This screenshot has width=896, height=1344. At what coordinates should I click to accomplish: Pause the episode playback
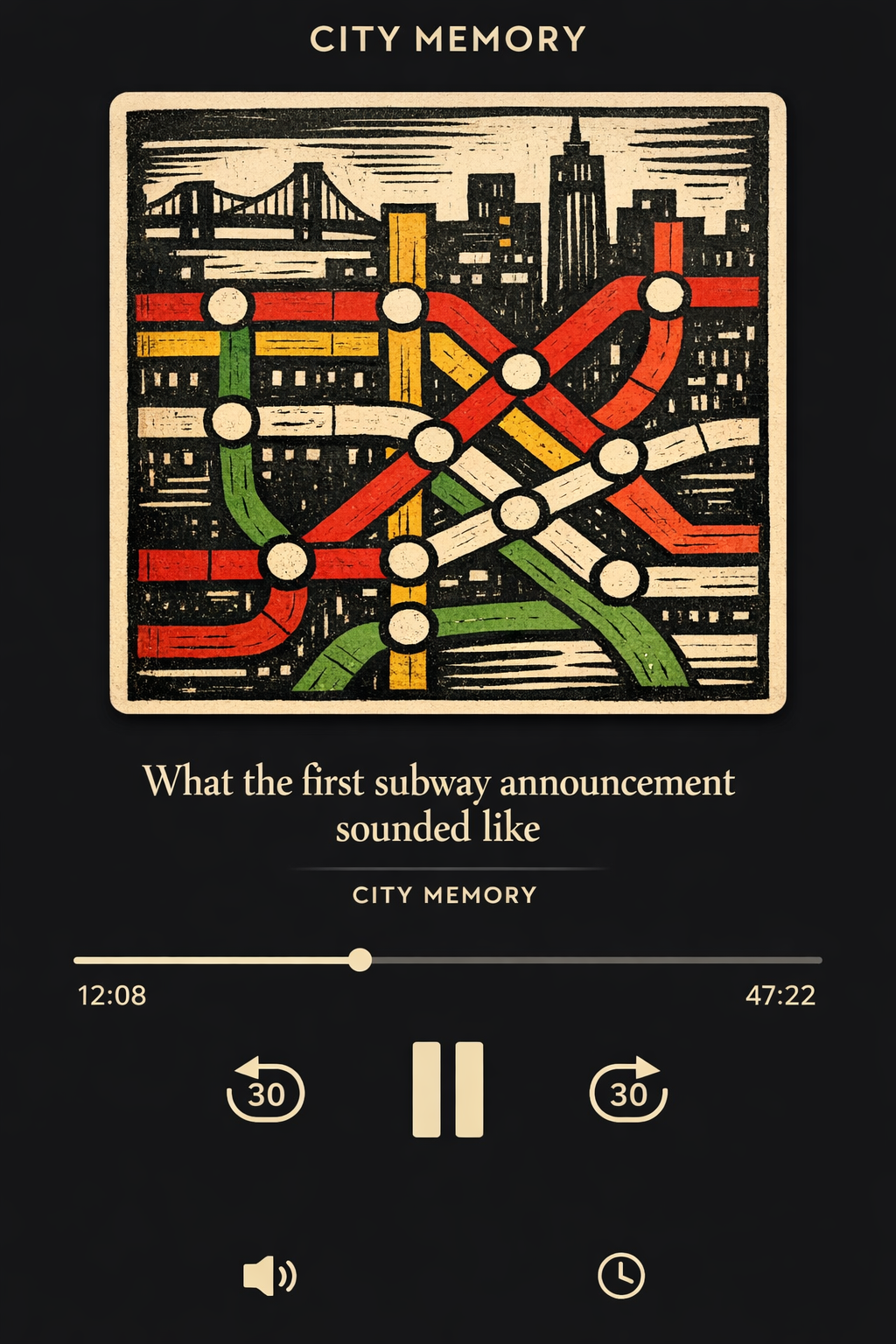tap(447, 1089)
